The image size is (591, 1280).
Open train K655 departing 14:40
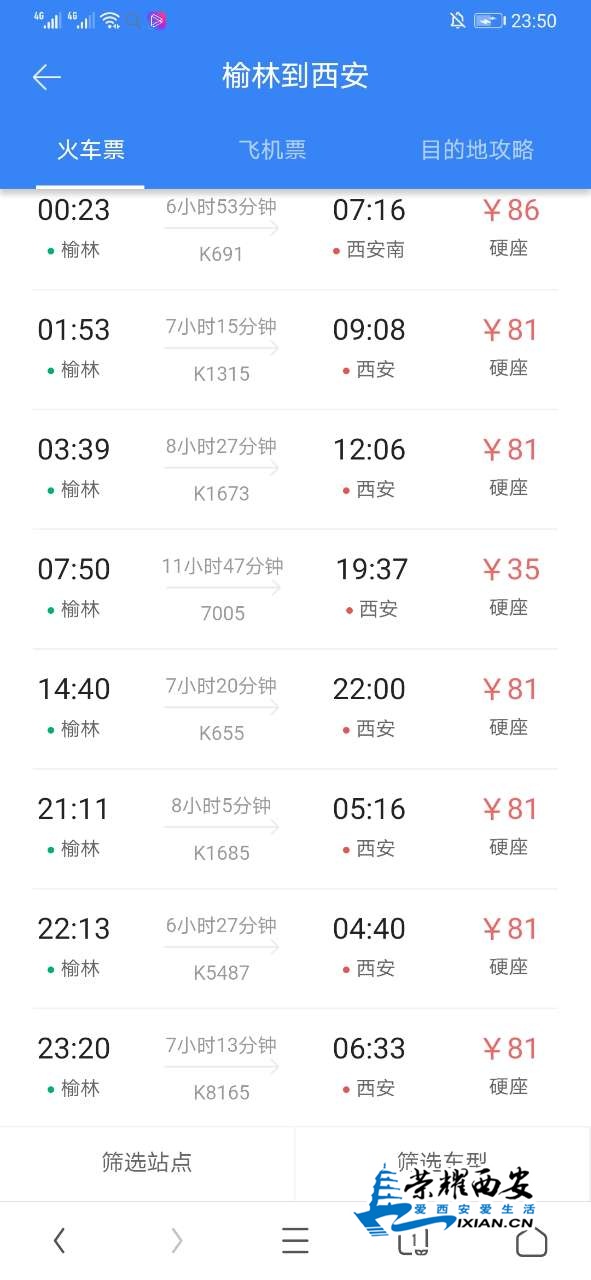(x=295, y=709)
